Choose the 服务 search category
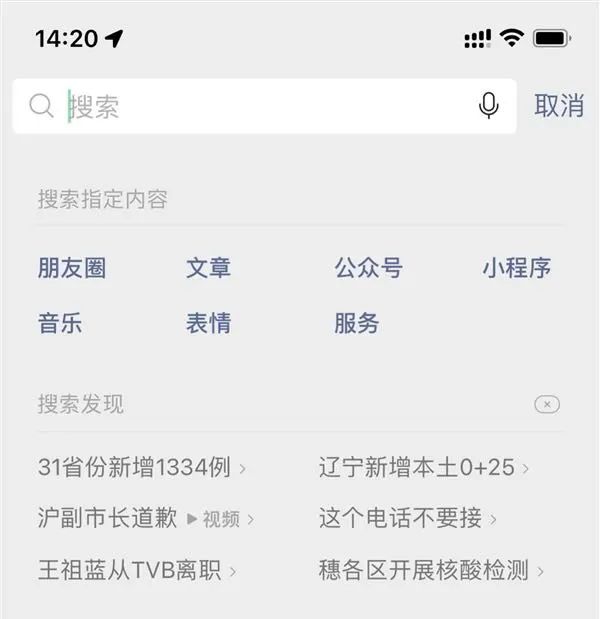Image resolution: width=600 pixels, height=619 pixels. [x=356, y=323]
